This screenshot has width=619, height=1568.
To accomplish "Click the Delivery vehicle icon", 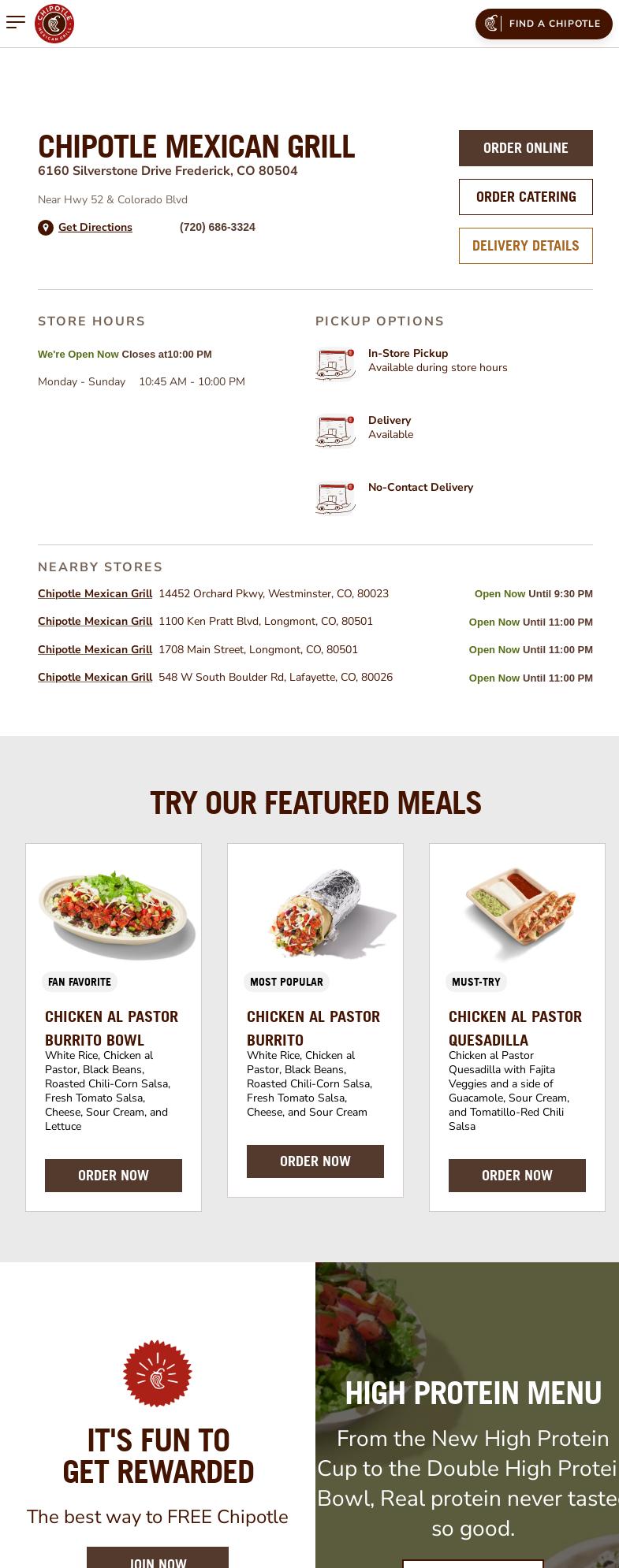I will coord(335,431).
